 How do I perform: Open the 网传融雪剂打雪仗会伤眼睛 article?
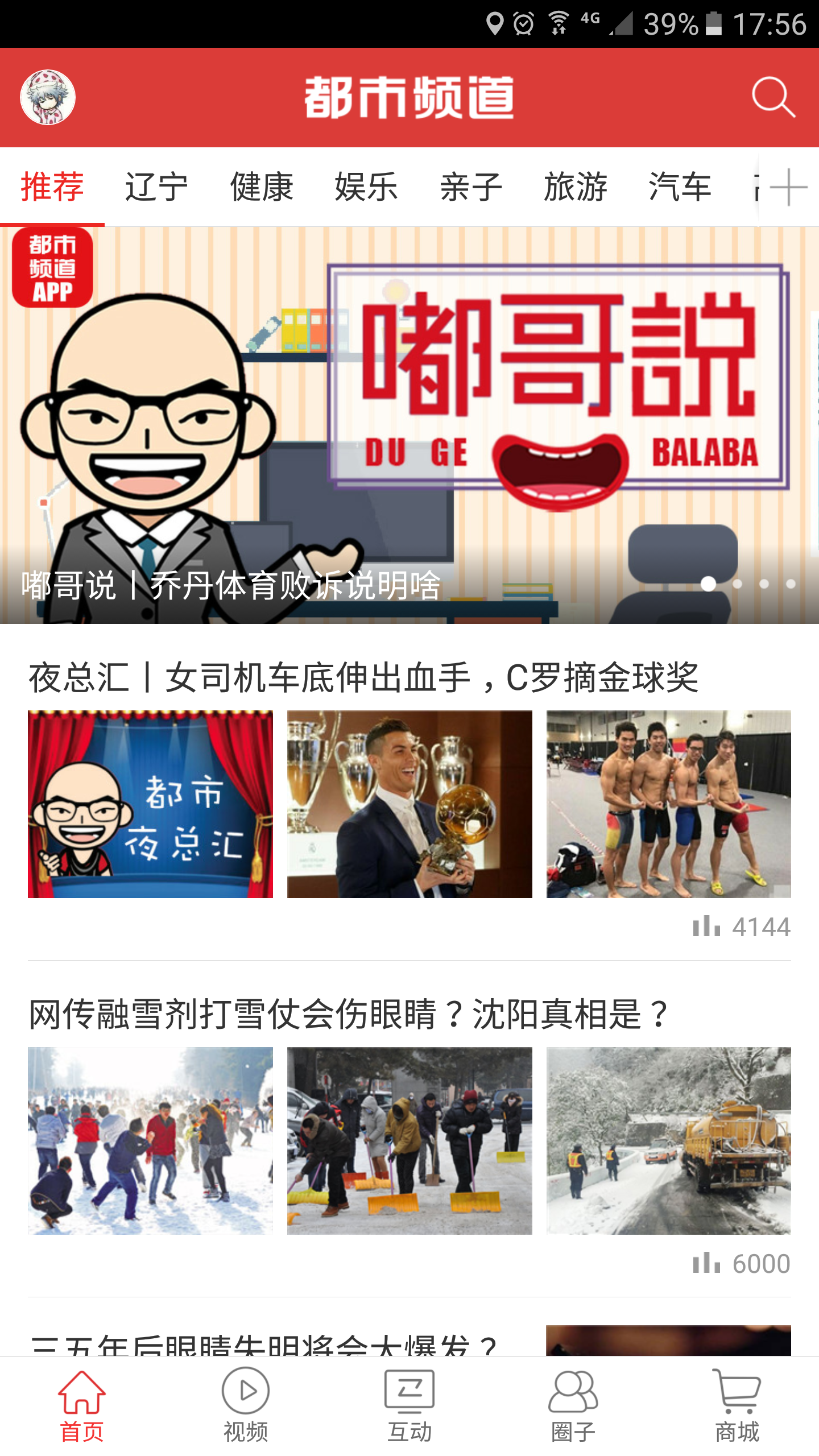(x=348, y=1014)
